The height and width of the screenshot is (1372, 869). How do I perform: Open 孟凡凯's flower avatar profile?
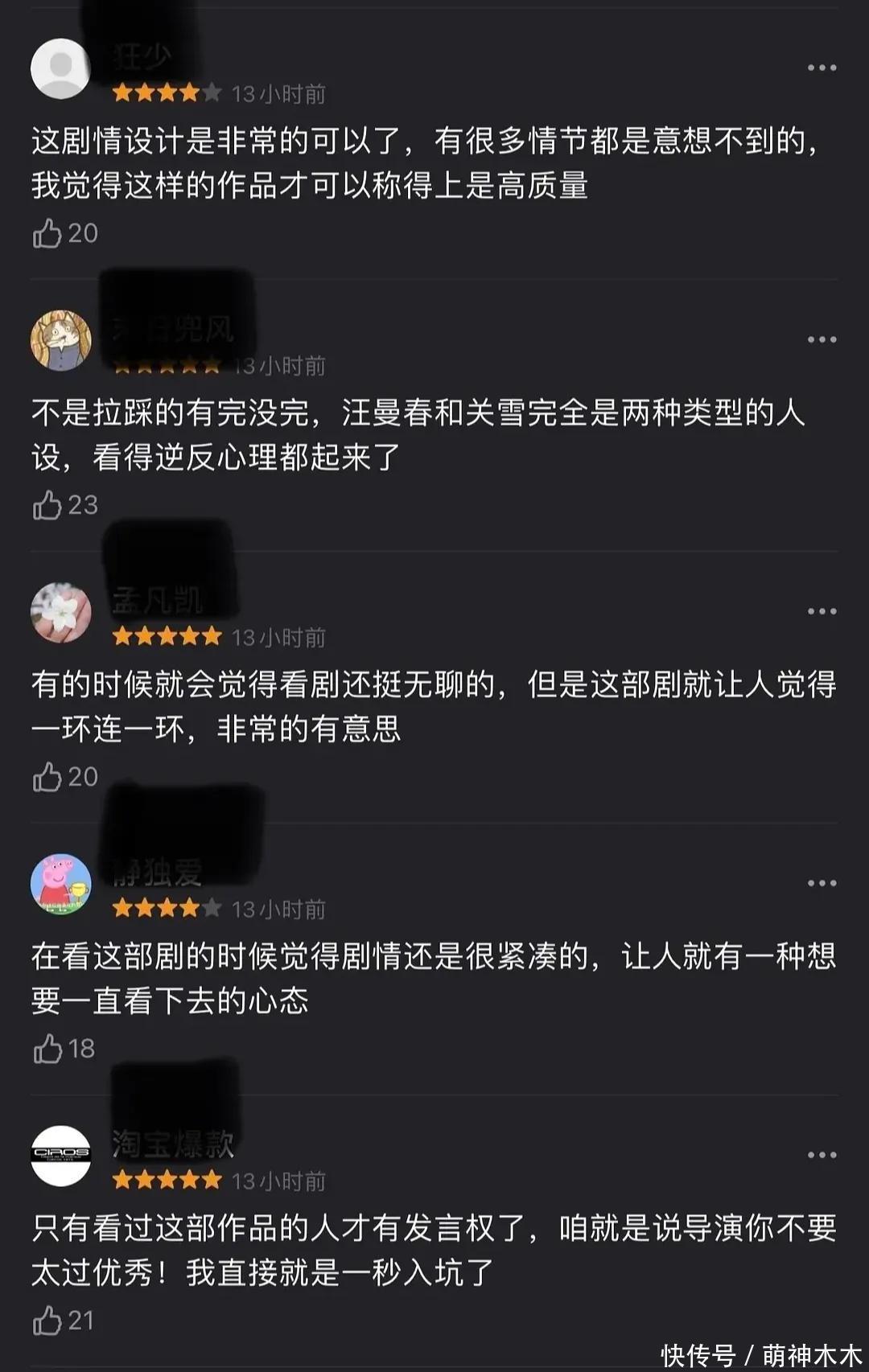(x=61, y=613)
